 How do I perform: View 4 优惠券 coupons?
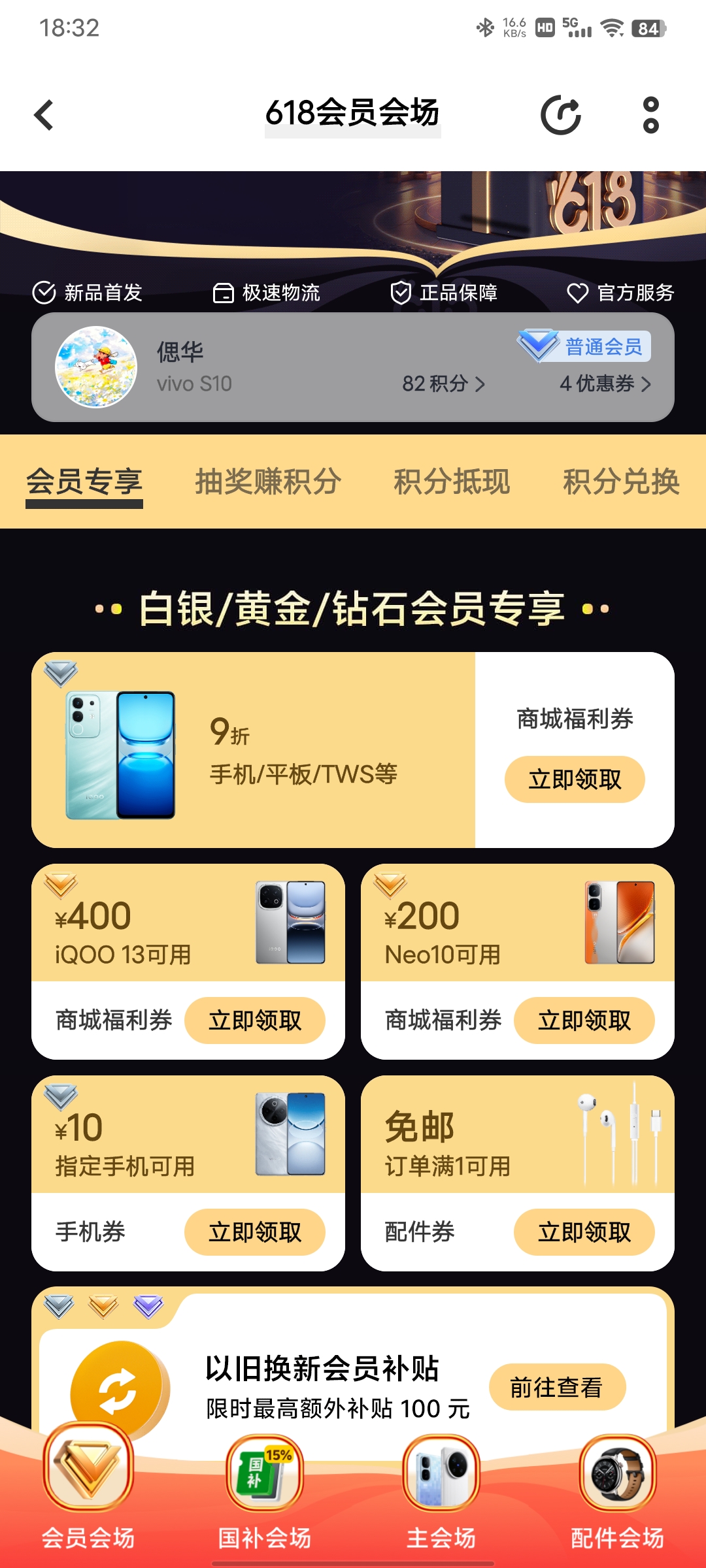tap(605, 384)
